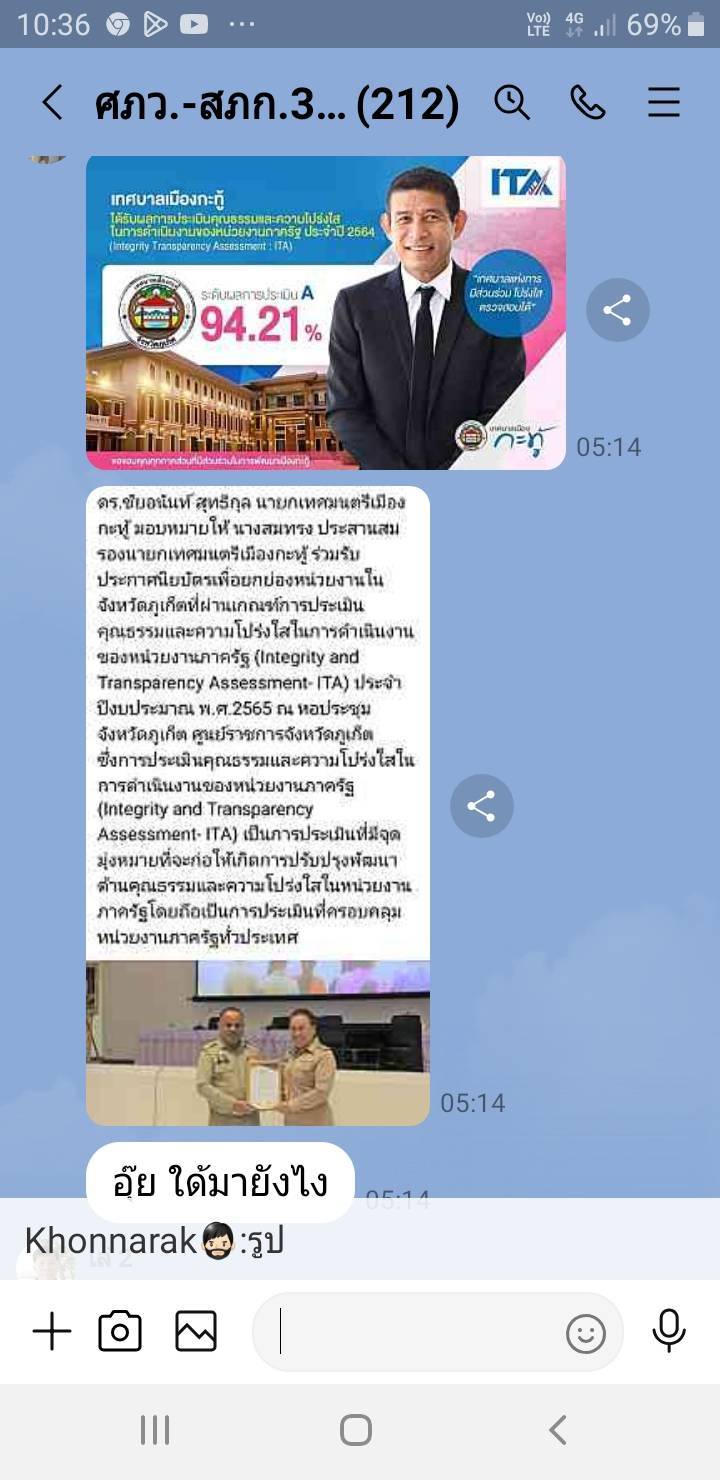
Task: Open the ITA 94.21% banner image
Action: [x=325, y=312]
